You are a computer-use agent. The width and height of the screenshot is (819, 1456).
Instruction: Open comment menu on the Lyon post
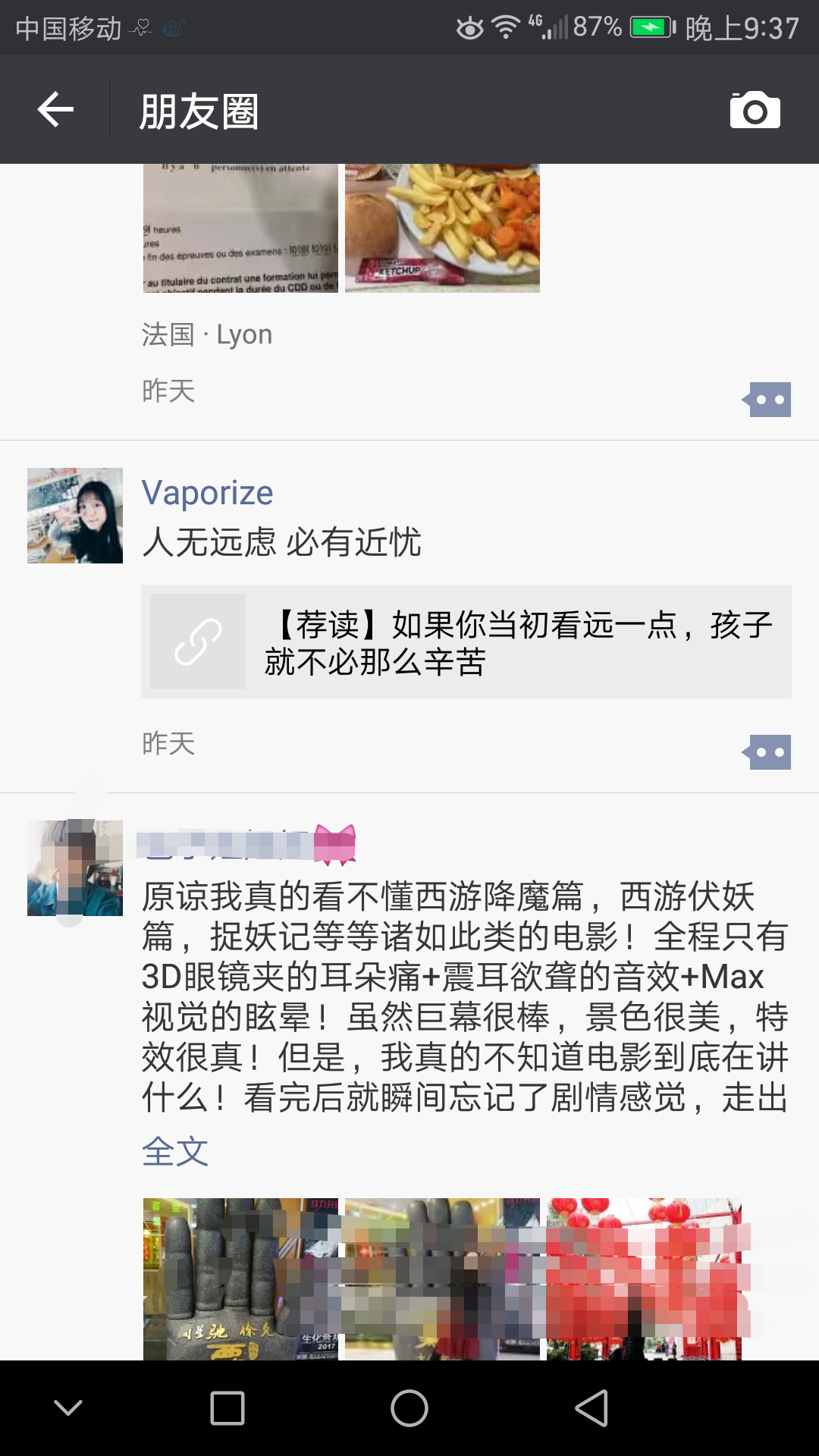pyautogui.click(x=767, y=400)
